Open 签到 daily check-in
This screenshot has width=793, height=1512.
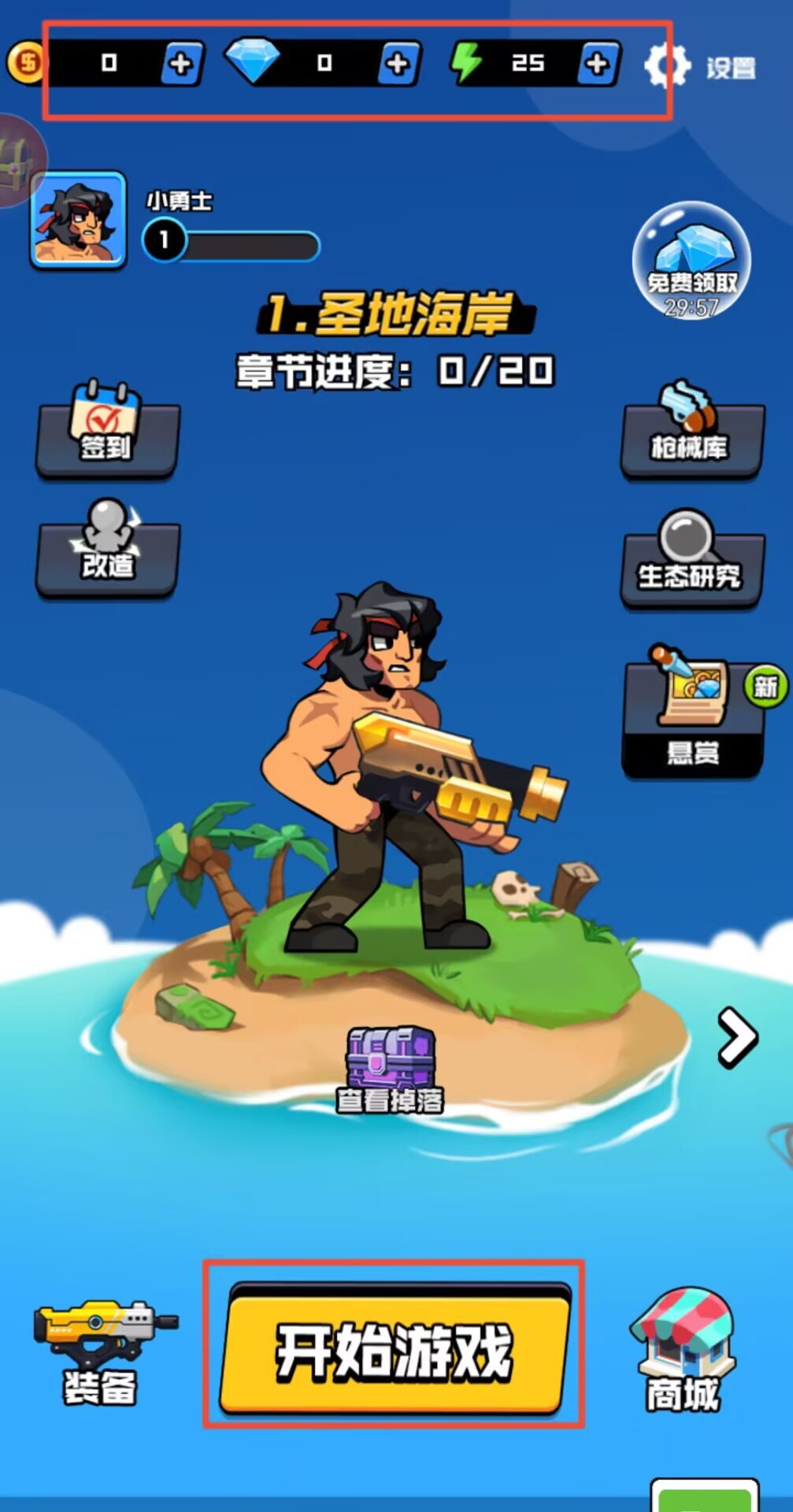click(107, 431)
